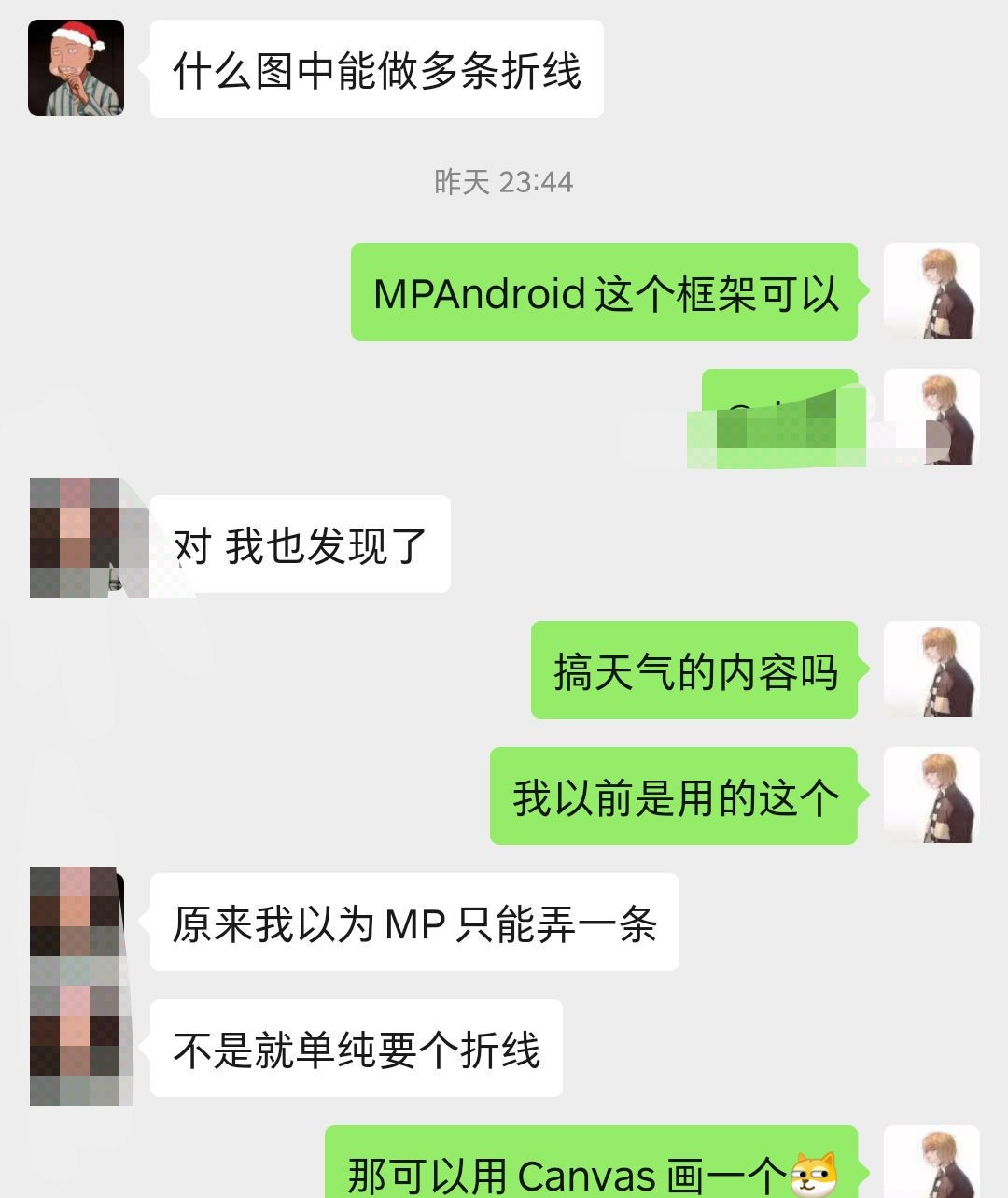Screen dimensions: 1008x1198
Task: Open the Santa-hat avatar's profile
Action: (x=76, y=67)
